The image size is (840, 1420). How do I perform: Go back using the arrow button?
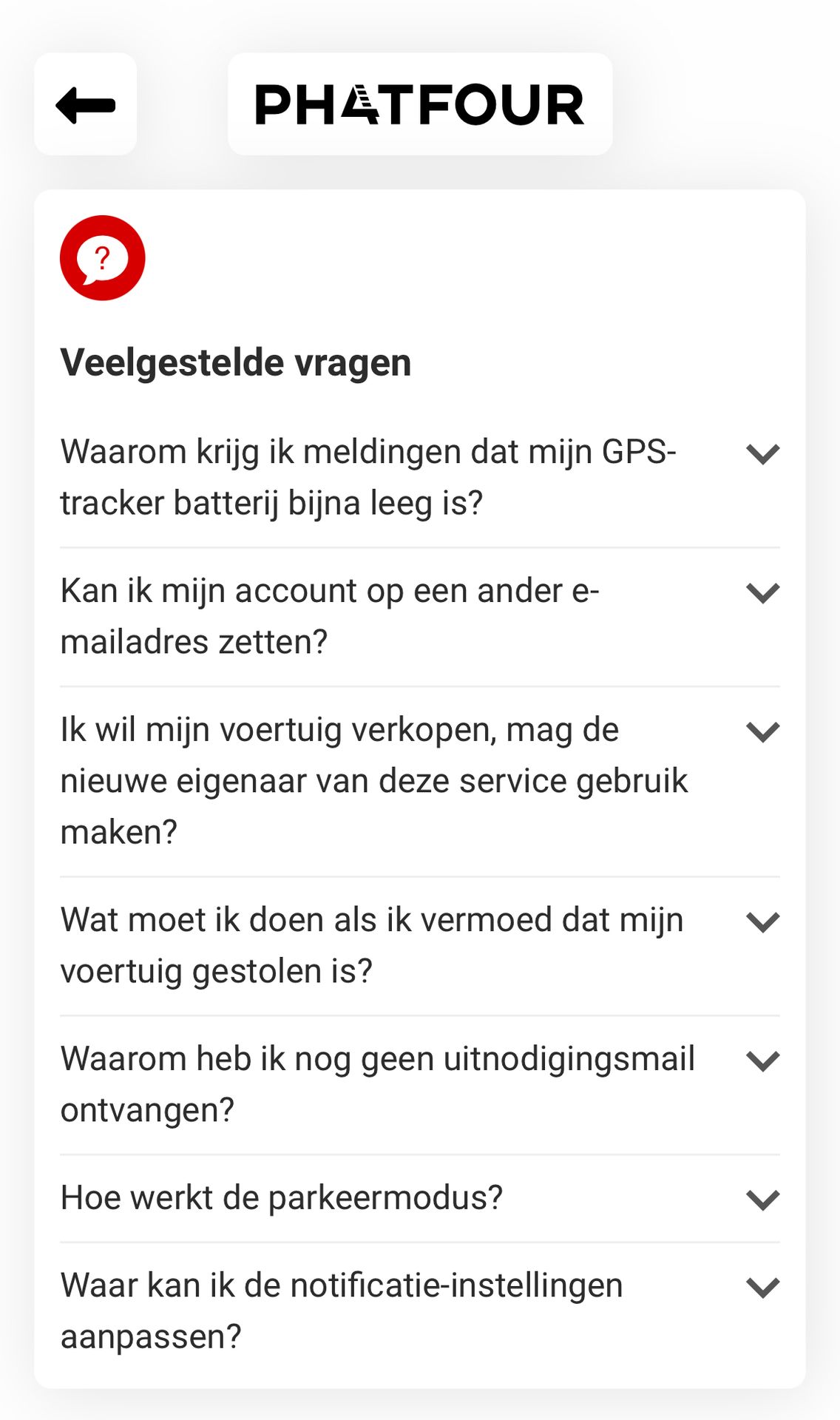pos(85,104)
